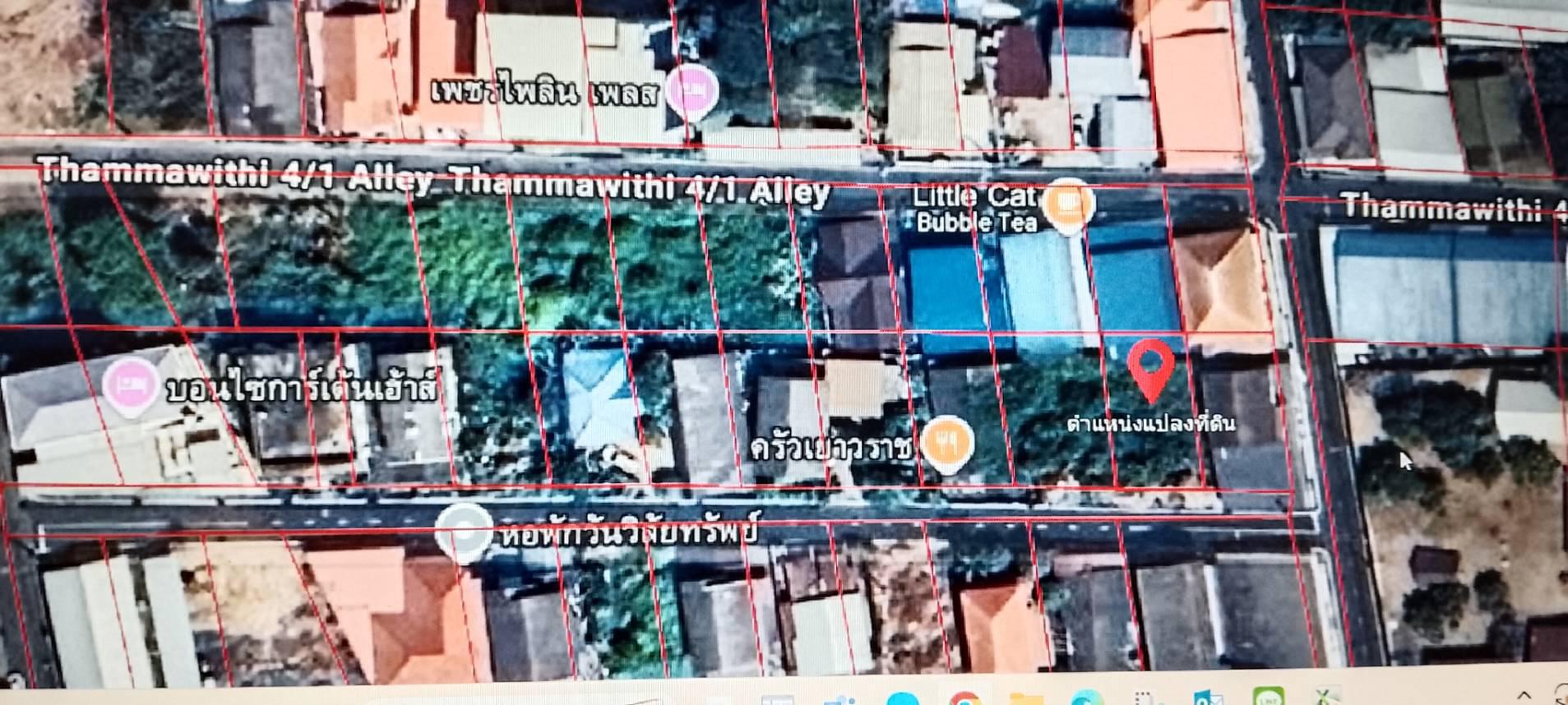Image resolution: width=1568 pixels, height=705 pixels.
Task: Open ครัวเยาวราช restaurant marker
Action: (x=948, y=440)
